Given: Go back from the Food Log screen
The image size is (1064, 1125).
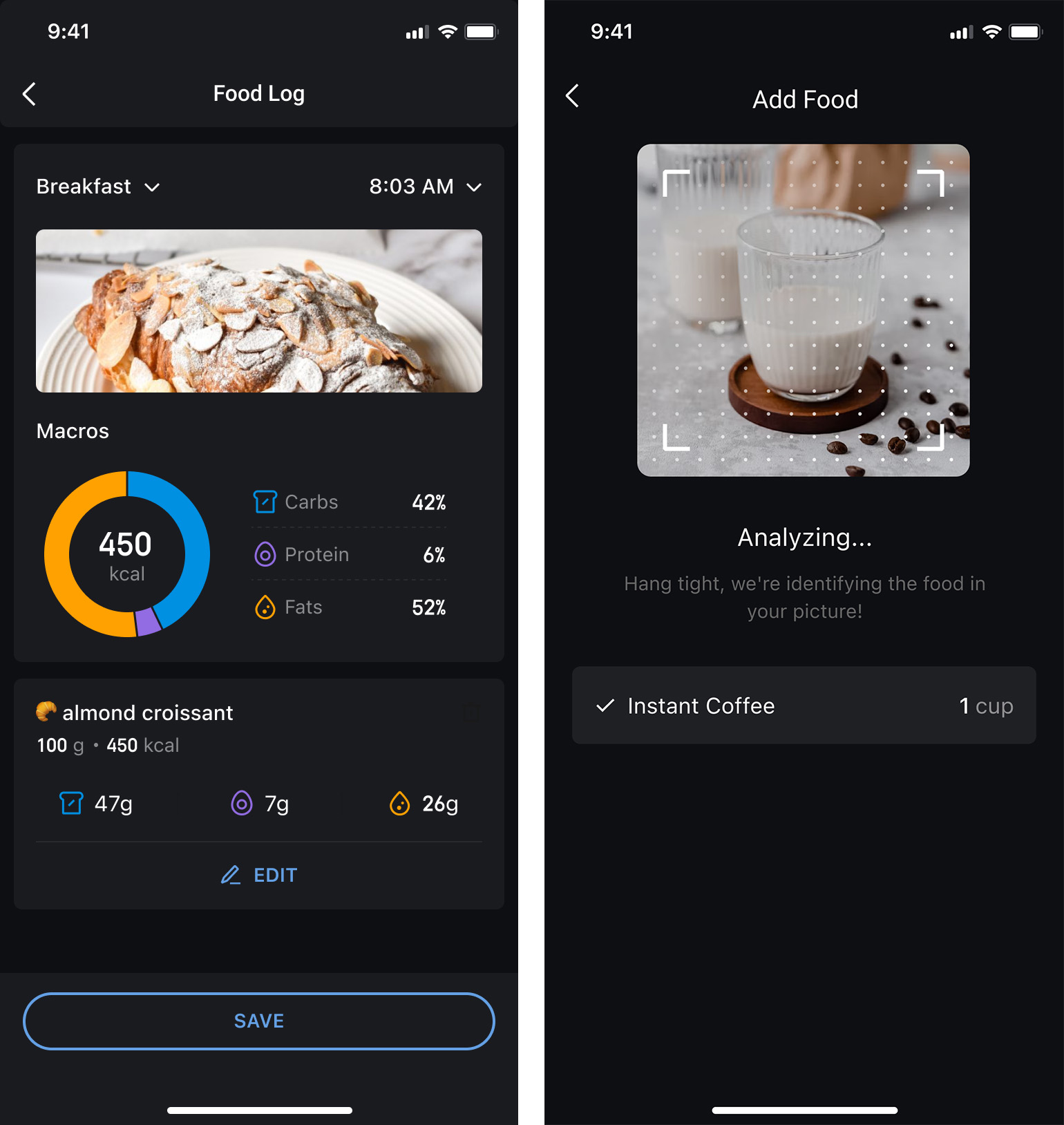Looking at the screenshot, I should click(x=29, y=94).
